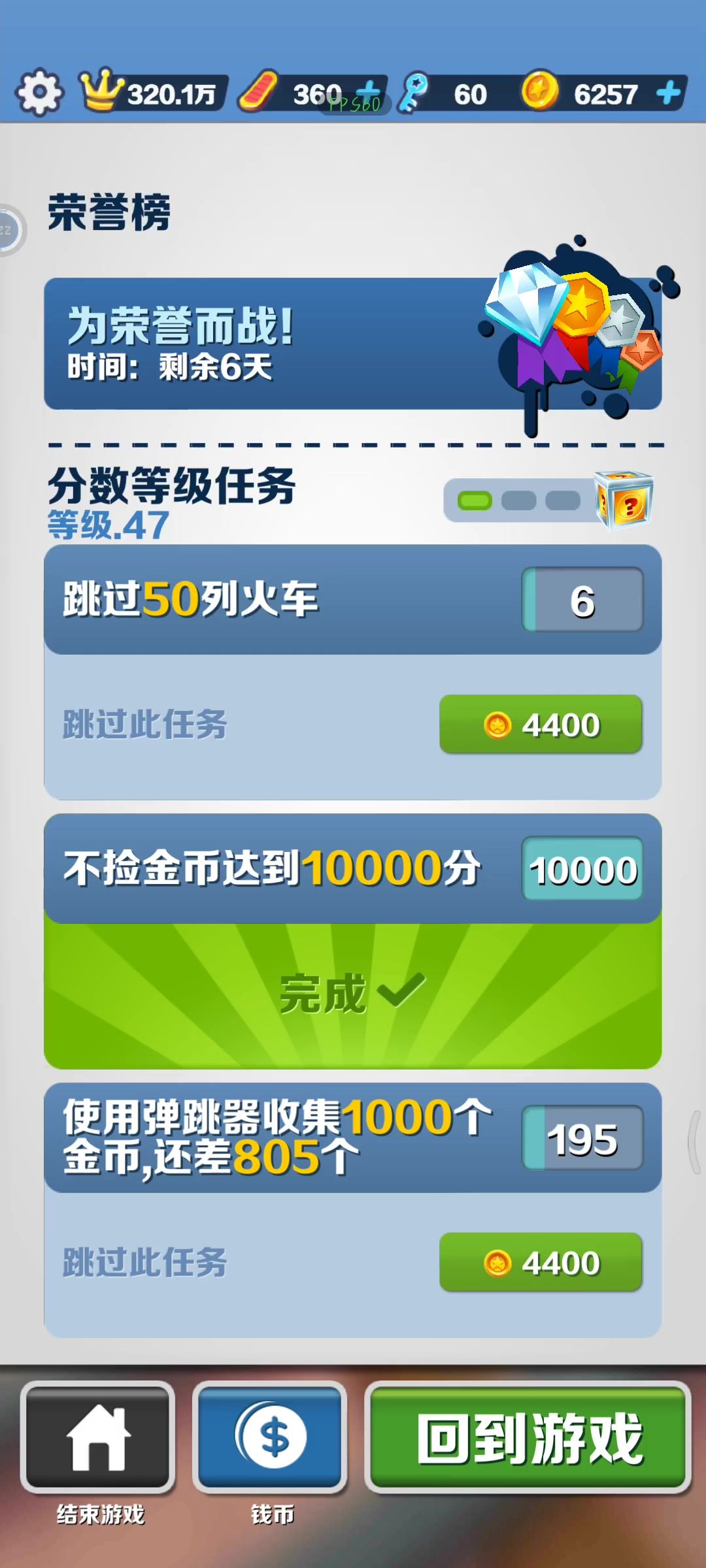Tap 回到游戏 to resume playing

point(528,1439)
